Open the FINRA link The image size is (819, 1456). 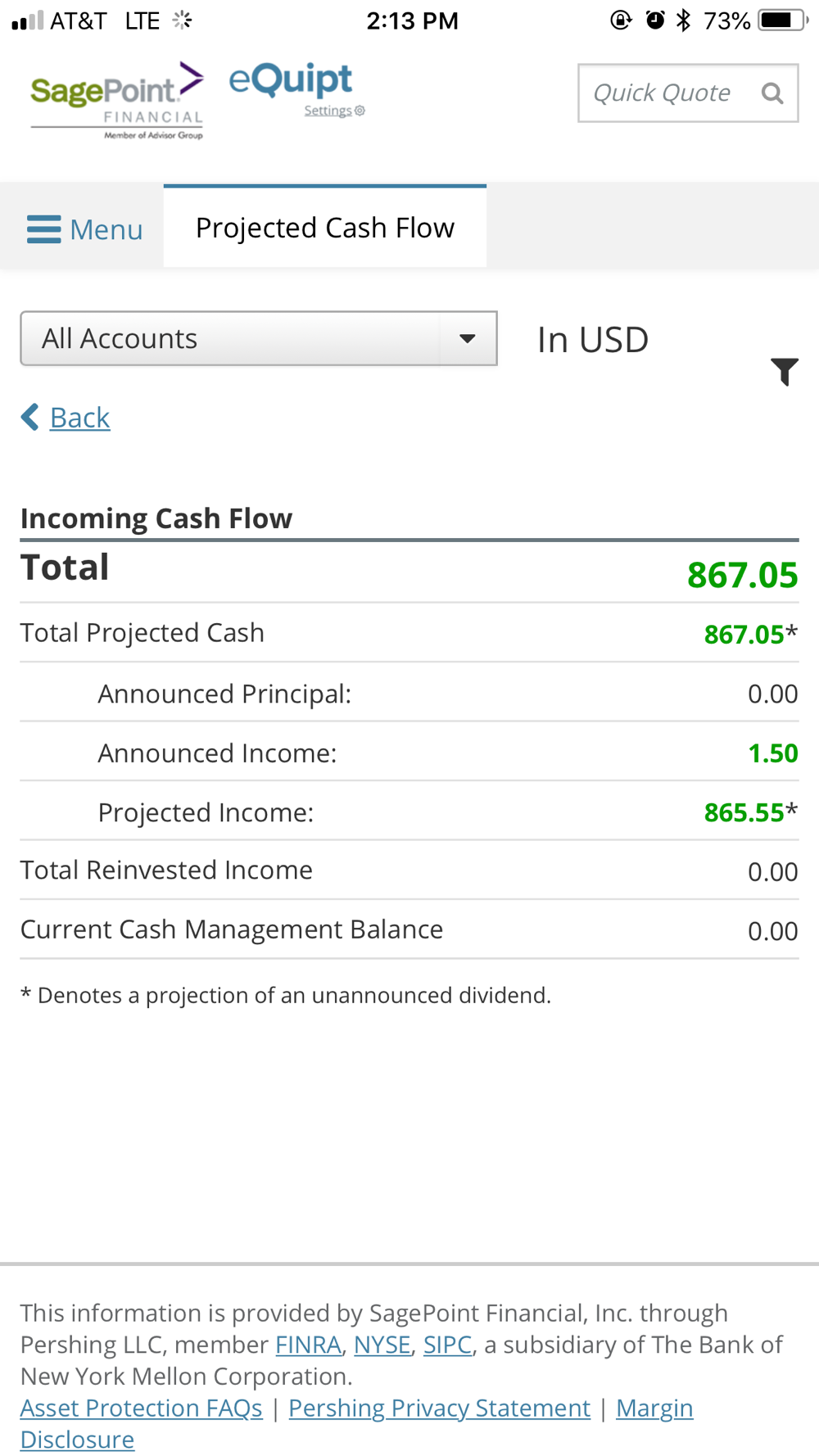[x=308, y=1345]
